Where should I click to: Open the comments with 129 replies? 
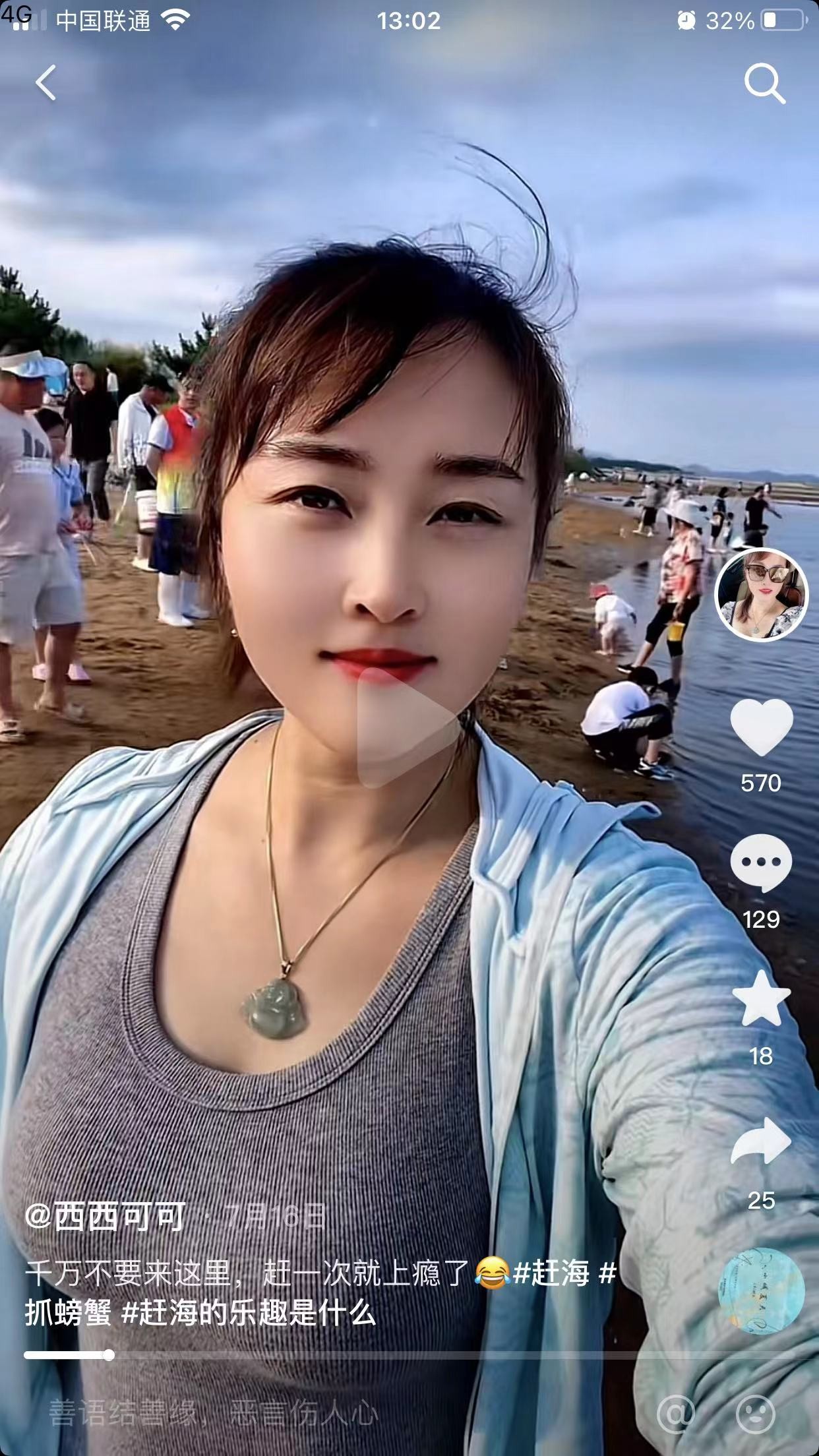761,863
